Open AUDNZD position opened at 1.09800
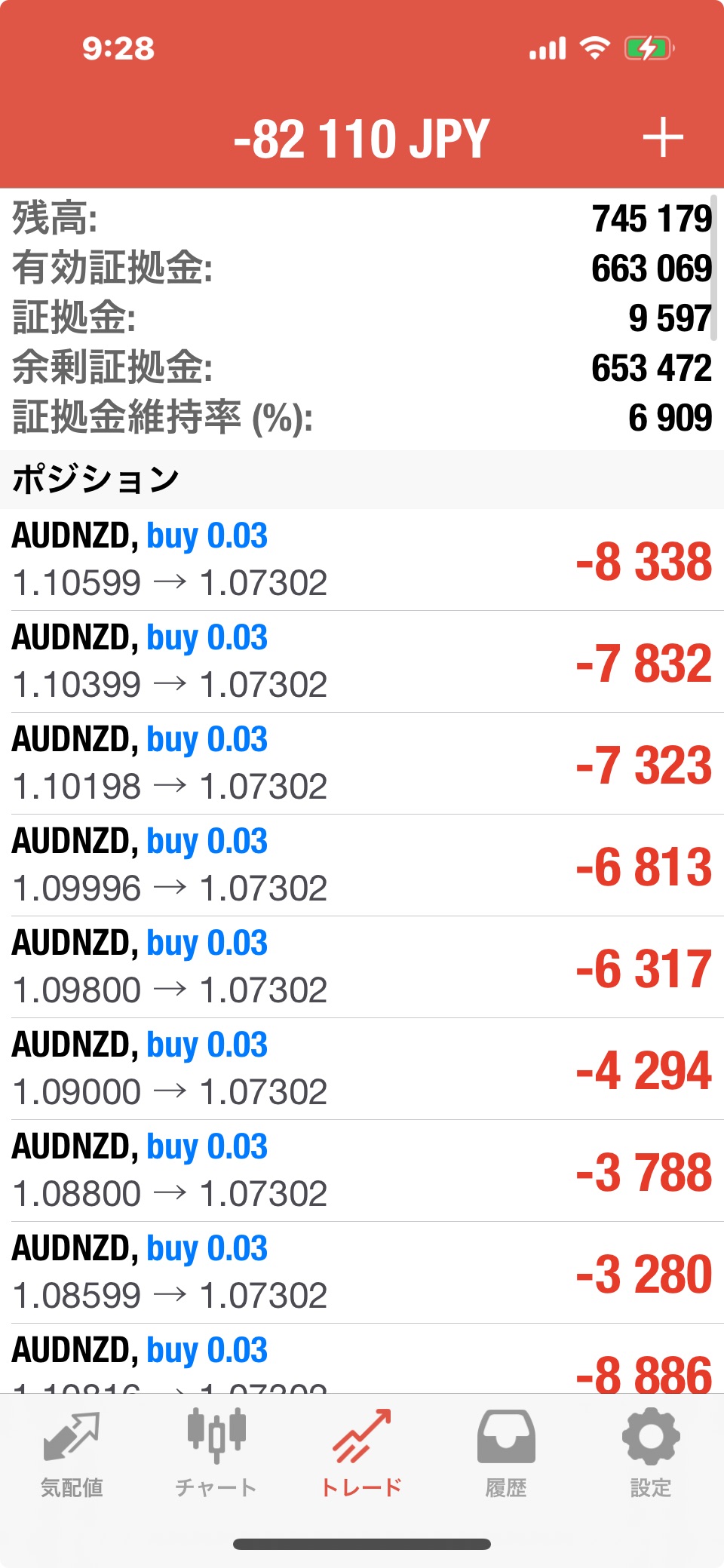The width and height of the screenshot is (724, 1568). click(x=362, y=967)
